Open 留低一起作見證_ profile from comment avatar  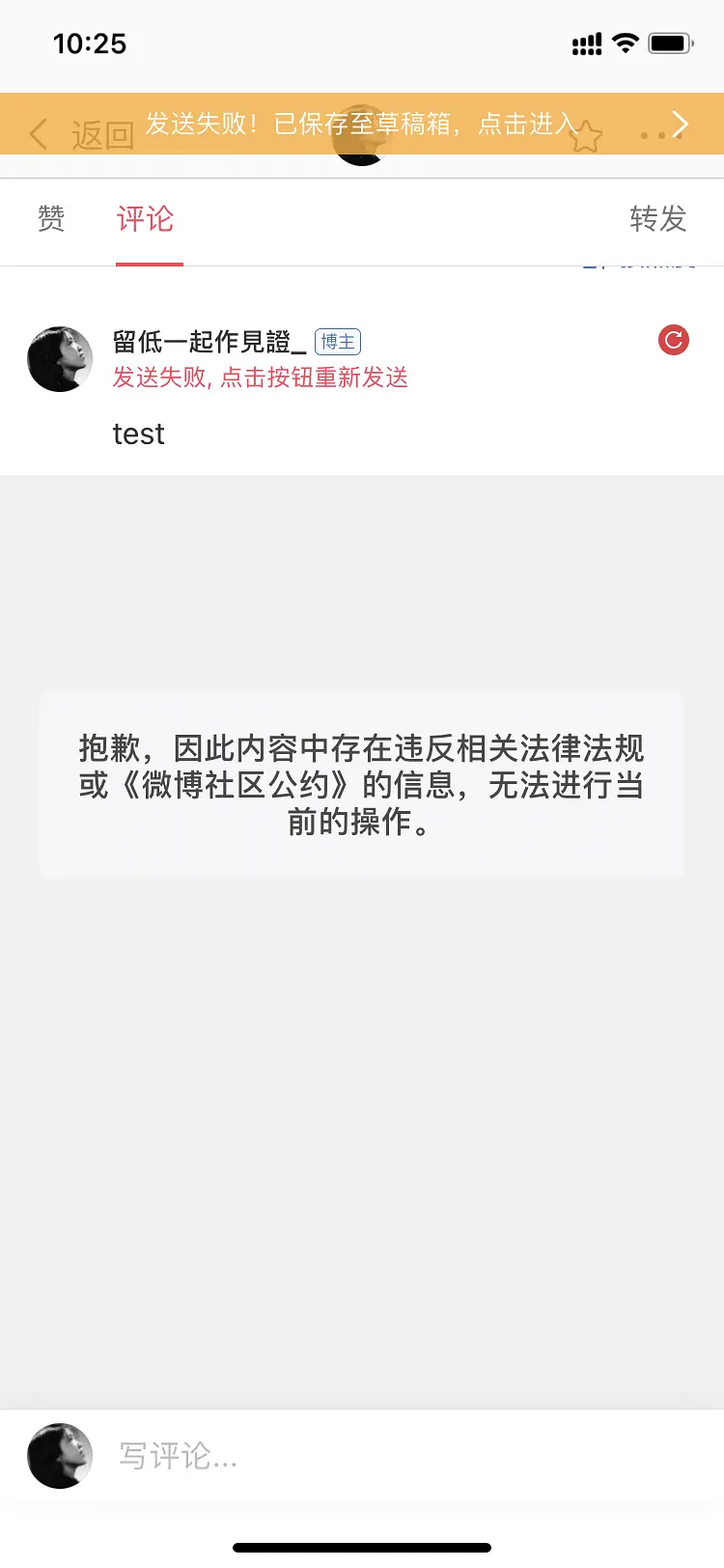[x=60, y=359]
